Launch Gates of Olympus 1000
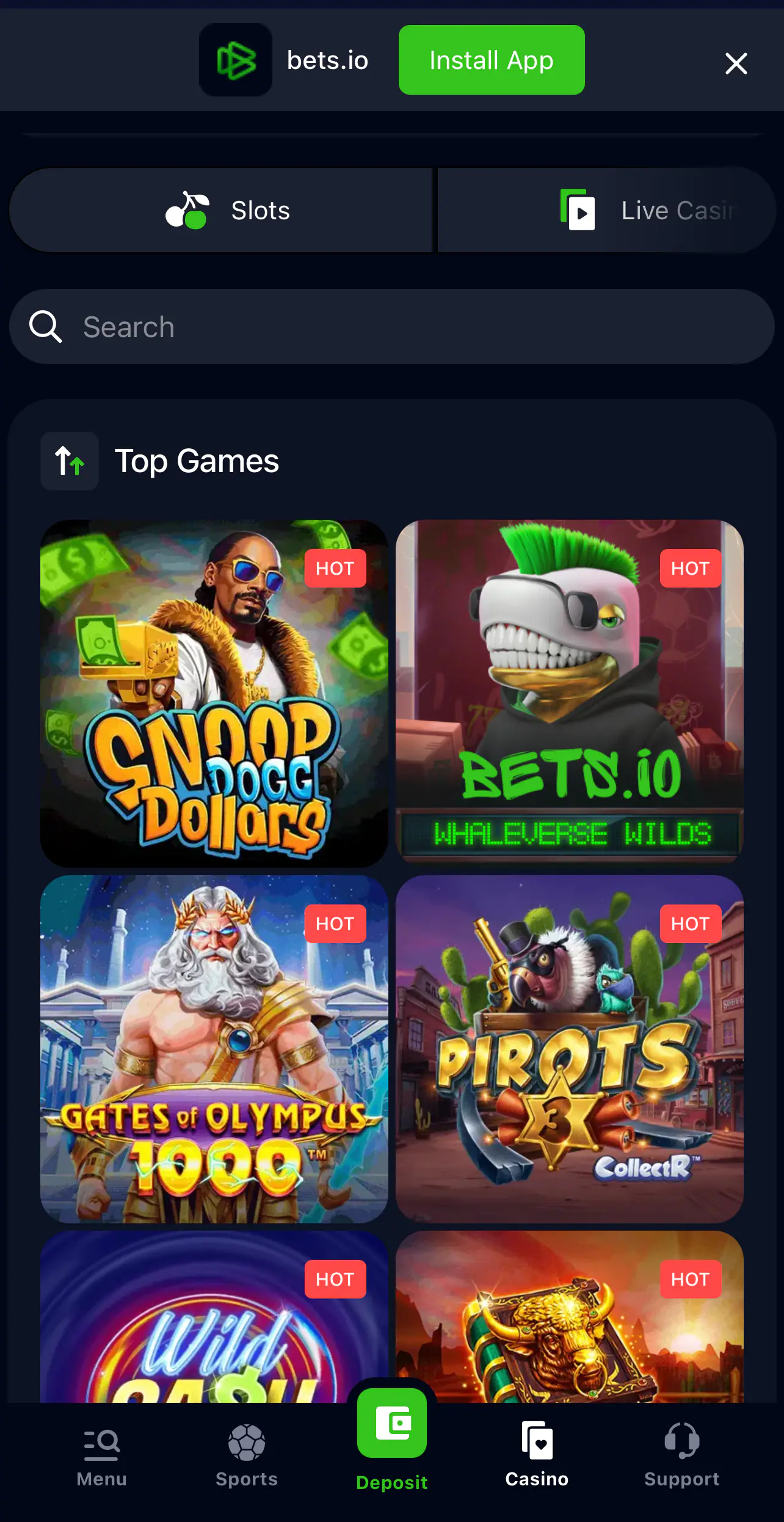Image resolution: width=784 pixels, height=1522 pixels. (214, 1049)
